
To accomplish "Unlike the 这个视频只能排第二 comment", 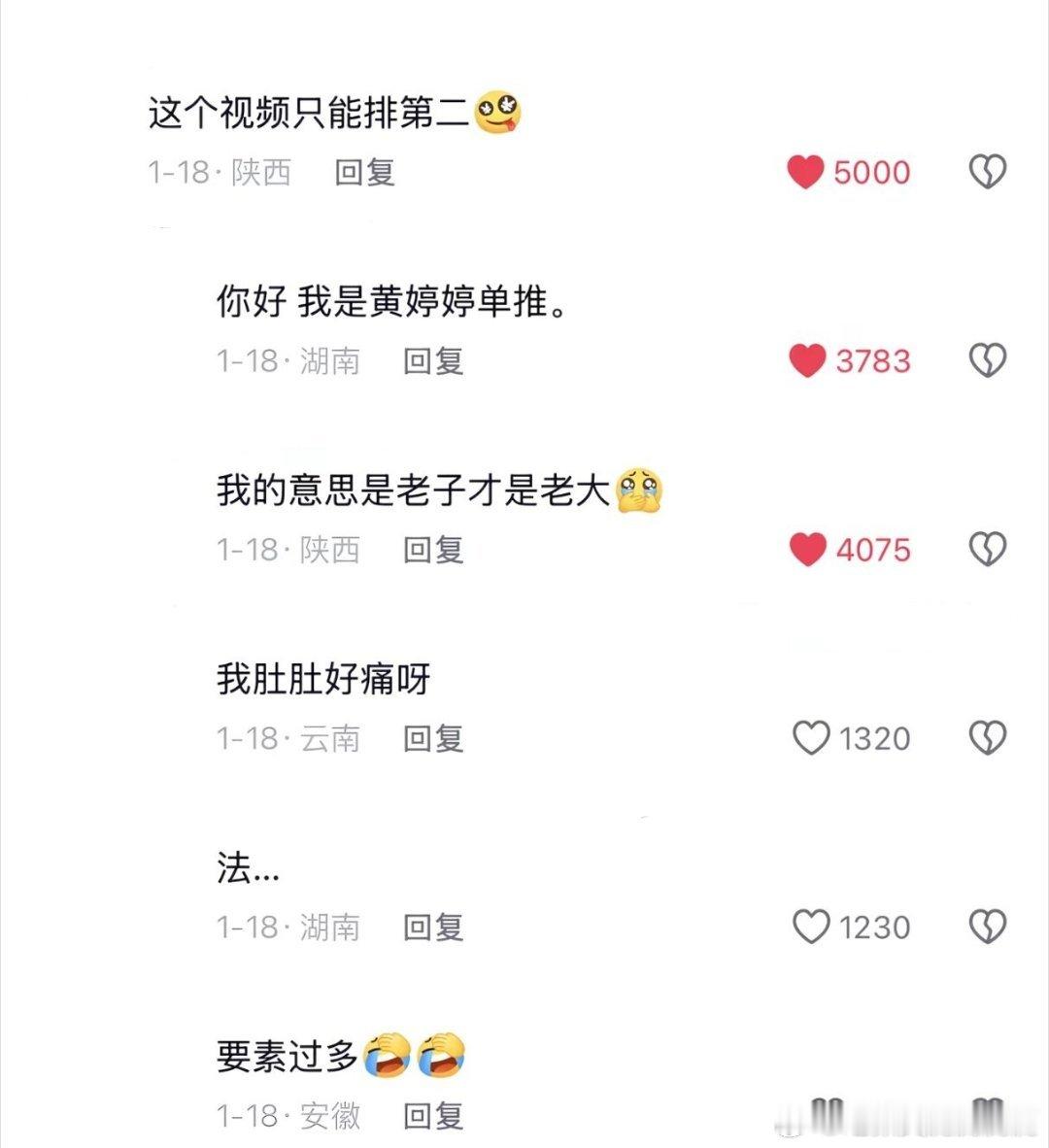I will pos(806,174).
